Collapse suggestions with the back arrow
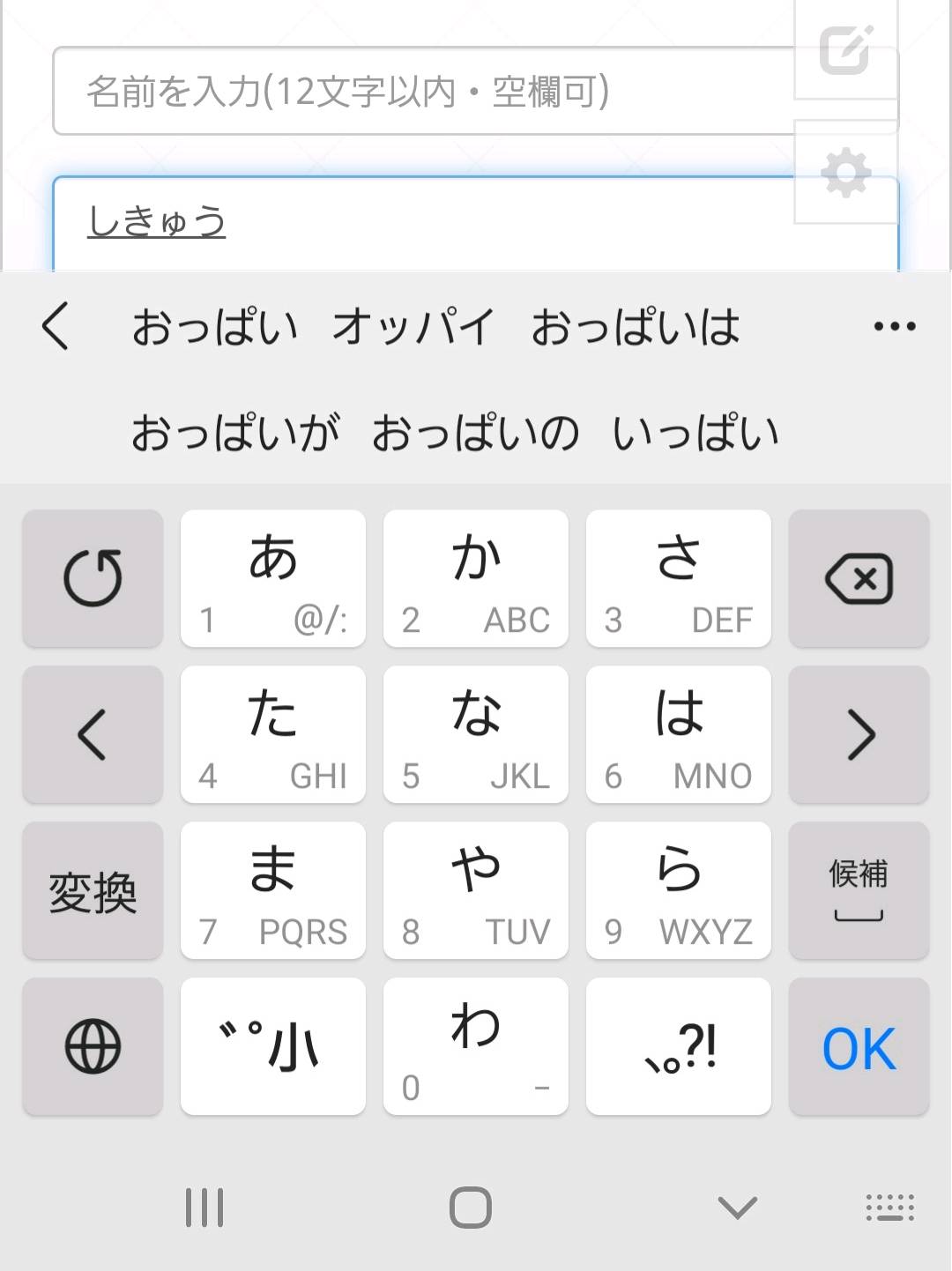This screenshot has height=1271, width=952. click(x=55, y=326)
